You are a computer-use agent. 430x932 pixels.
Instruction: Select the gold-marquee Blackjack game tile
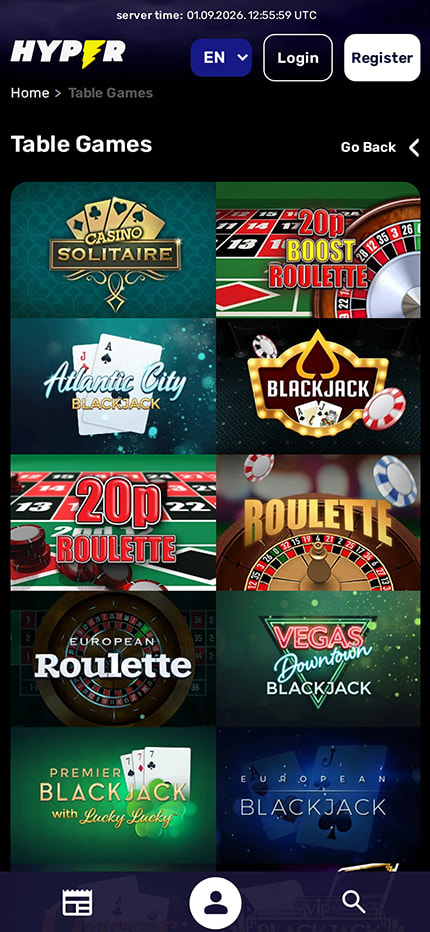click(318, 386)
